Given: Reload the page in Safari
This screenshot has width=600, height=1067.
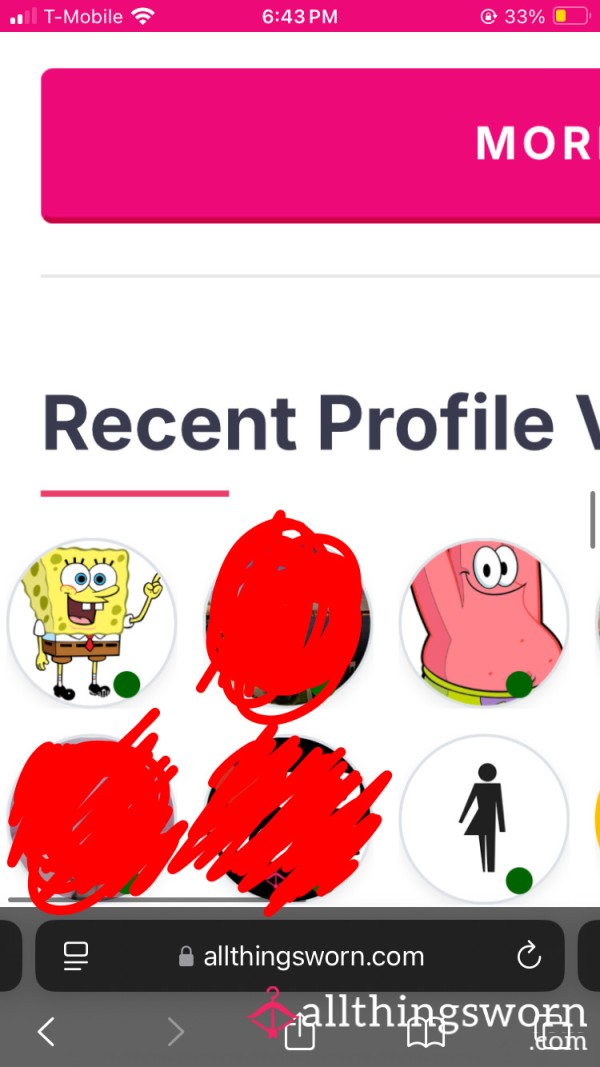Looking at the screenshot, I should 529,957.
